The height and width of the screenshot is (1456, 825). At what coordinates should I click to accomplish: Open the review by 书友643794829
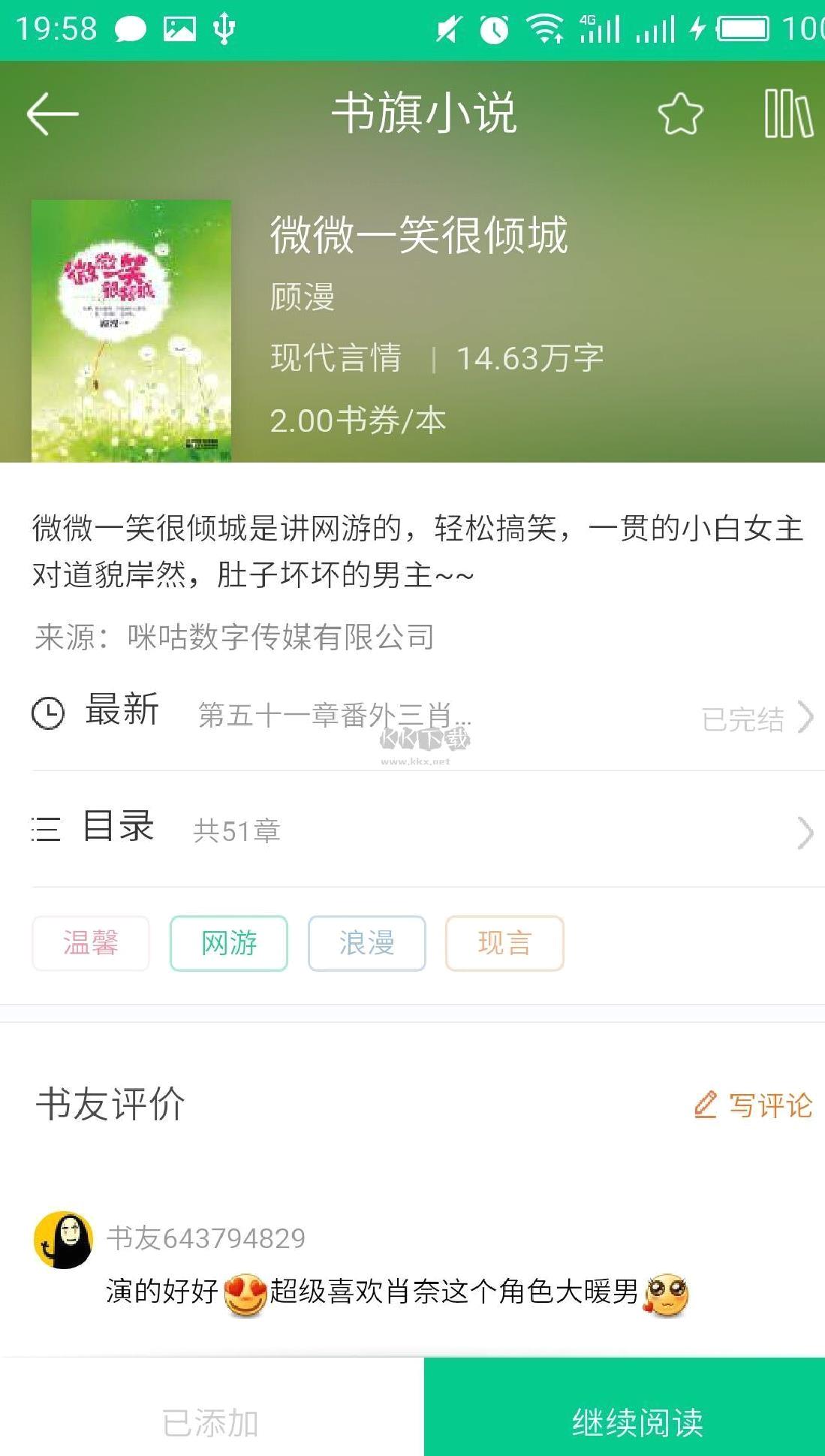click(x=396, y=1291)
